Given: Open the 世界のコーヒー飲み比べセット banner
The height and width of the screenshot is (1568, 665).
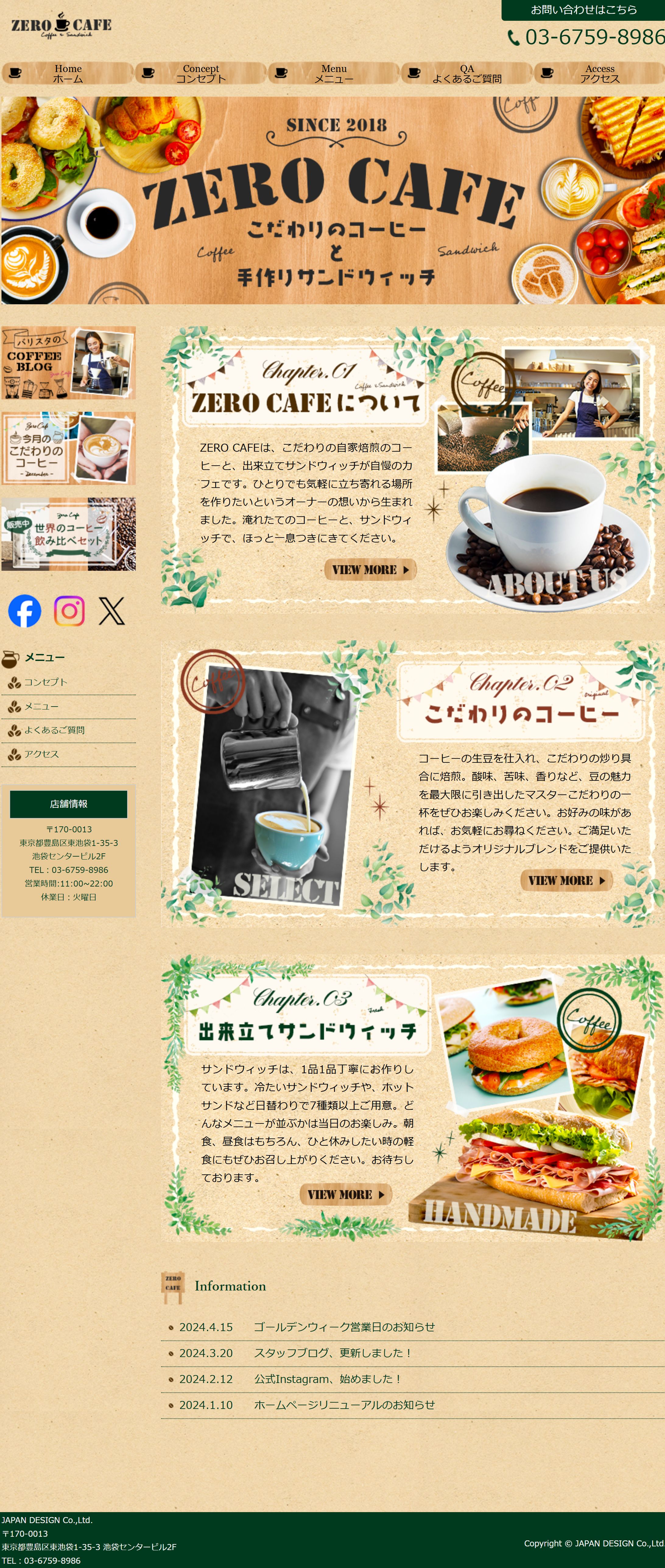Looking at the screenshot, I should tap(68, 534).
